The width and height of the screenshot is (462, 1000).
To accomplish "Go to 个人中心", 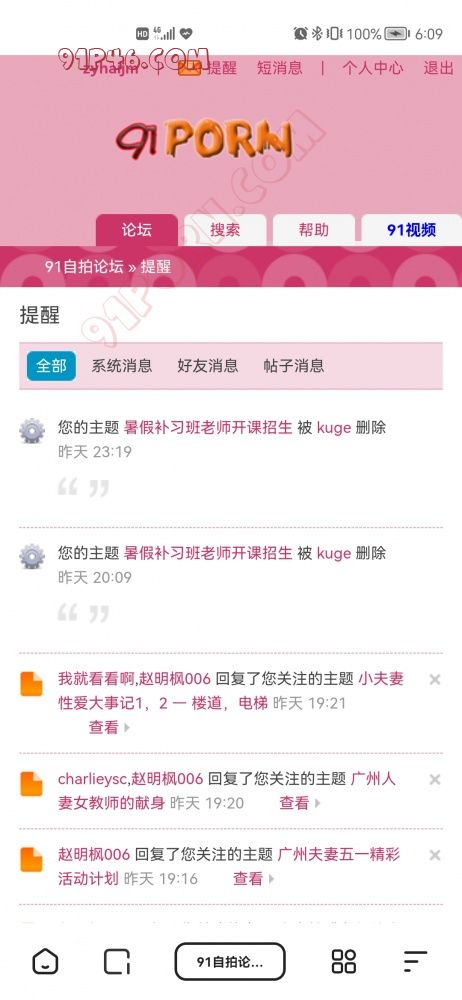I will point(373,68).
